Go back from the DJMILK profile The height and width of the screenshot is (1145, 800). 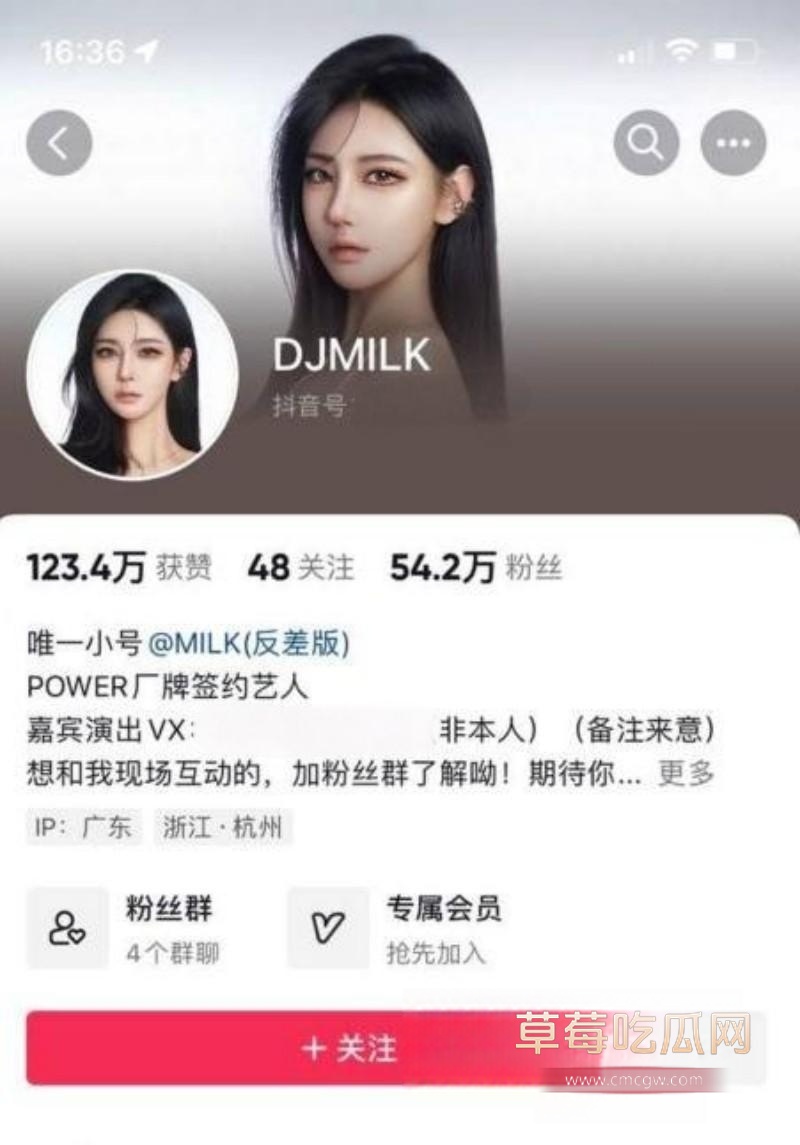59,143
